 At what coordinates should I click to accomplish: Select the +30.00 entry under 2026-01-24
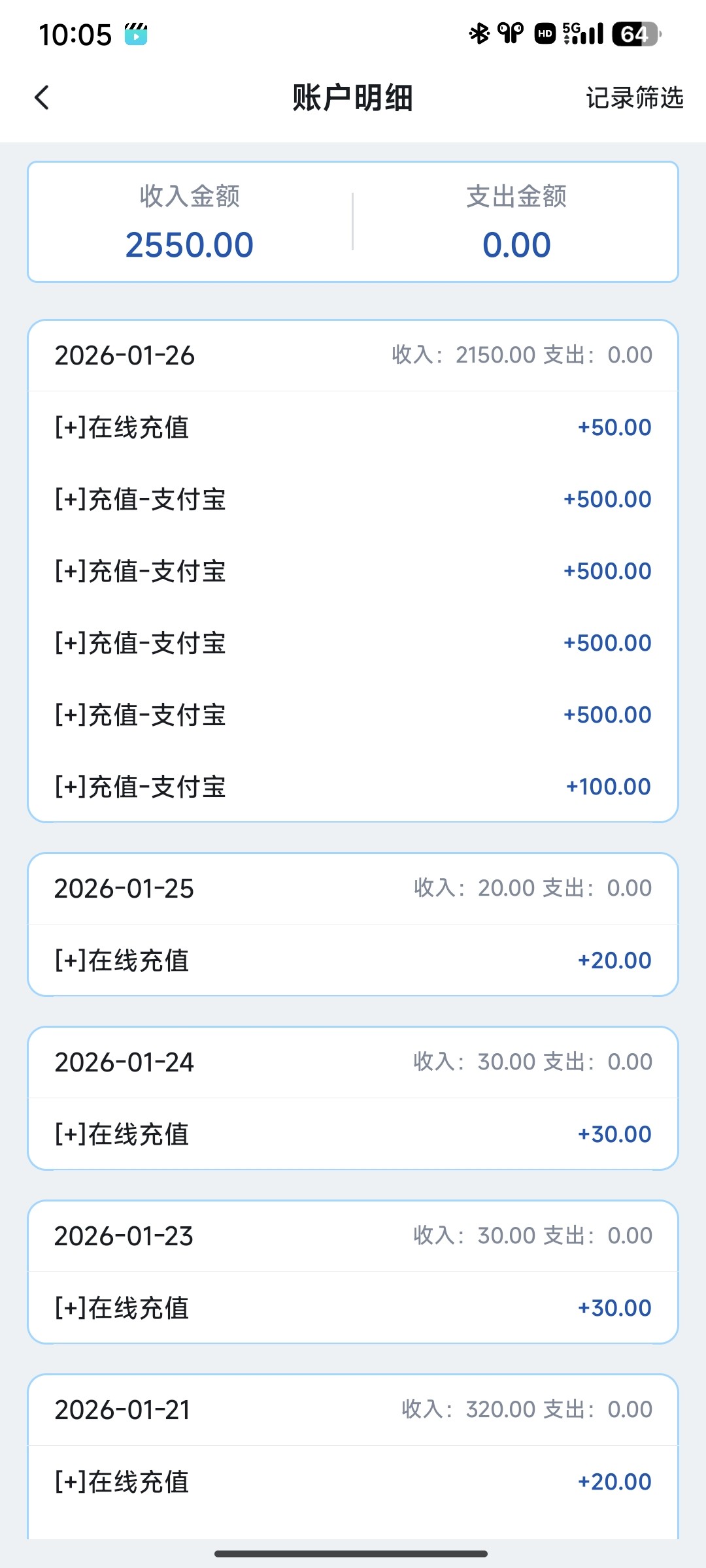353,1134
